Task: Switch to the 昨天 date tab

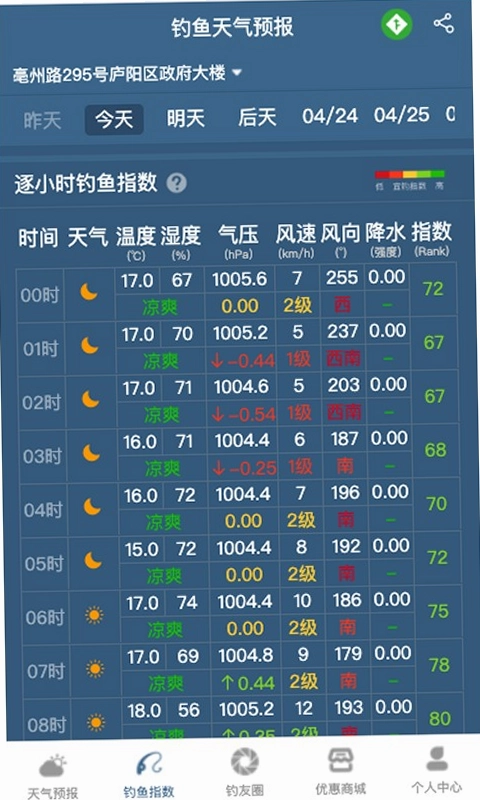Action: point(42,120)
